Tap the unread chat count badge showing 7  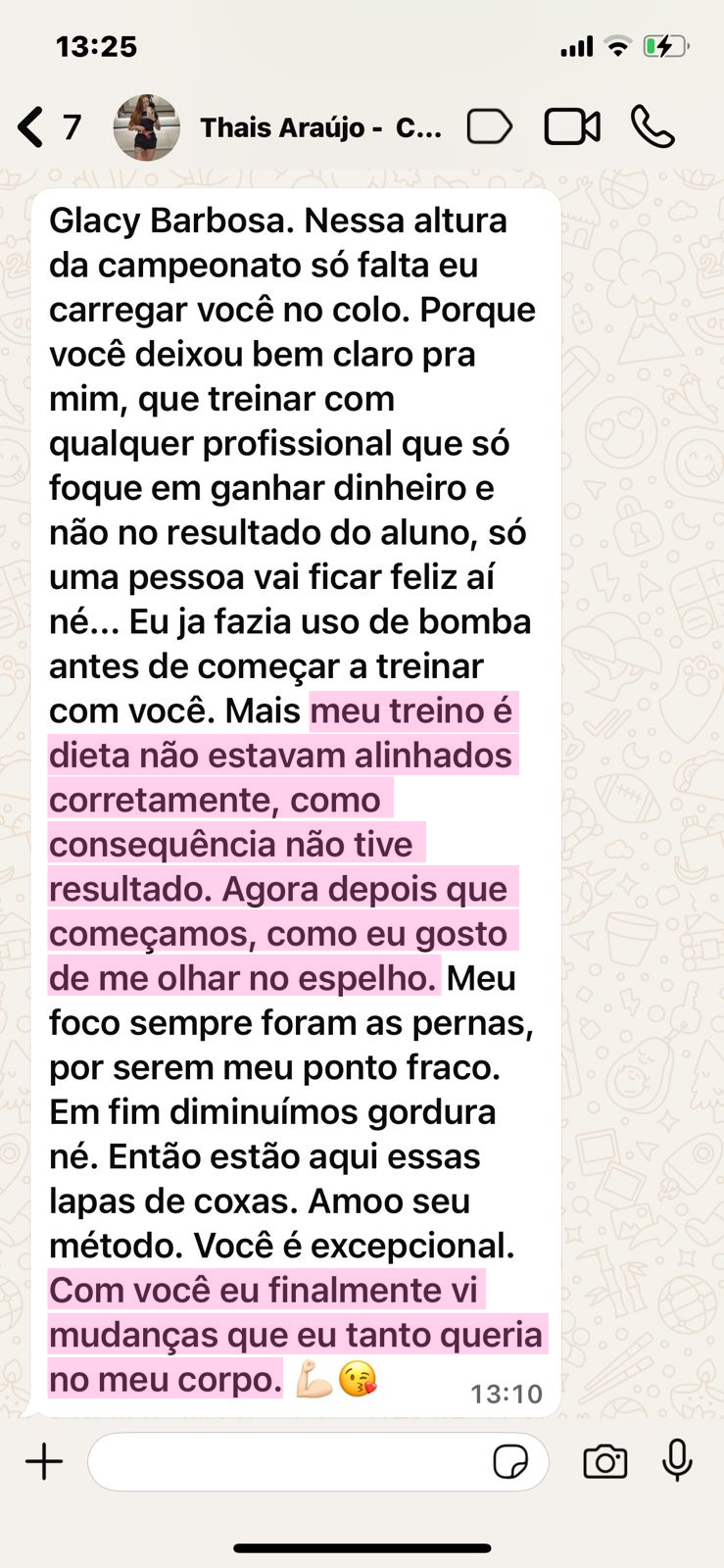click(71, 126)
